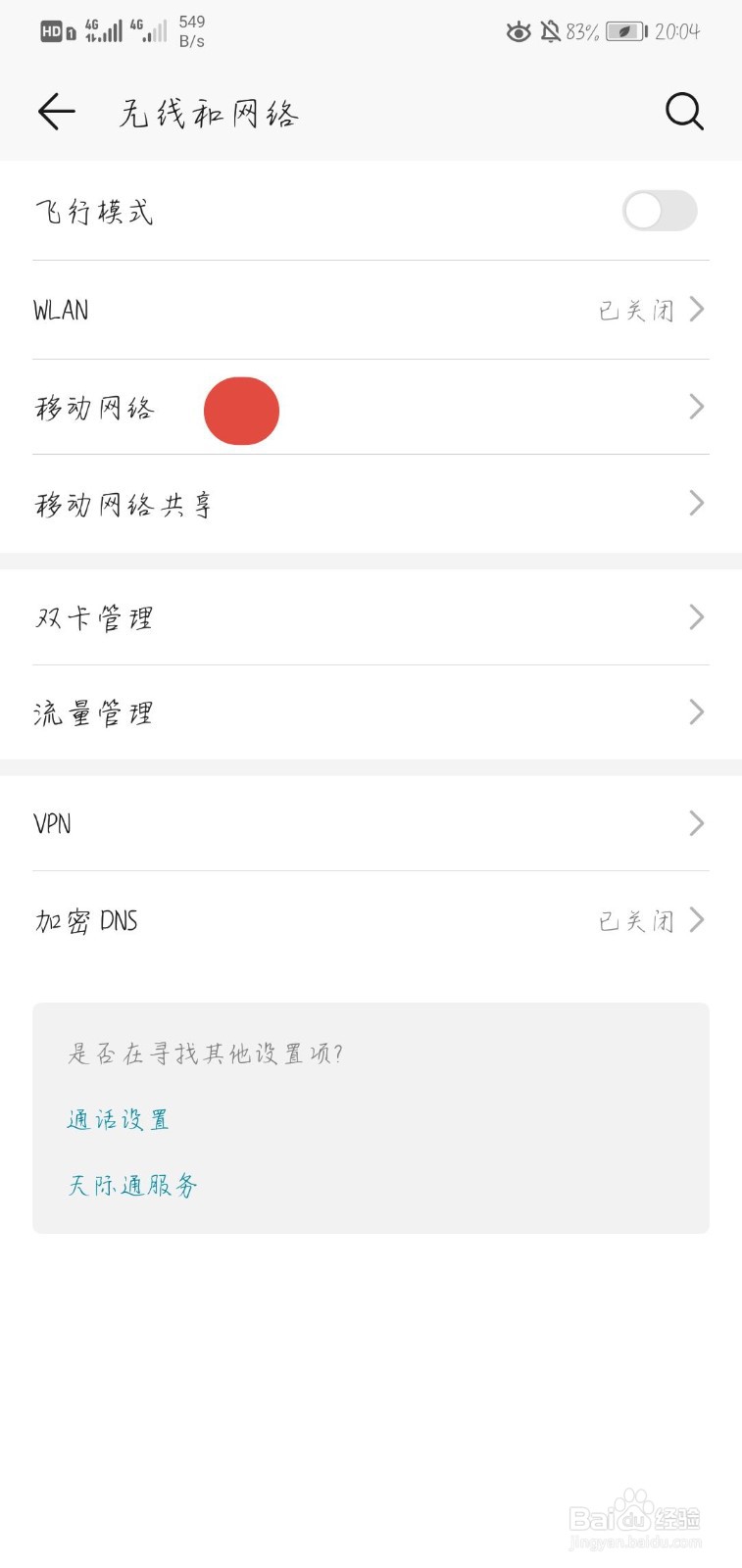This screenshot has width=742, height=1568.
Task: Open 双卡管理
Action: 371,617
